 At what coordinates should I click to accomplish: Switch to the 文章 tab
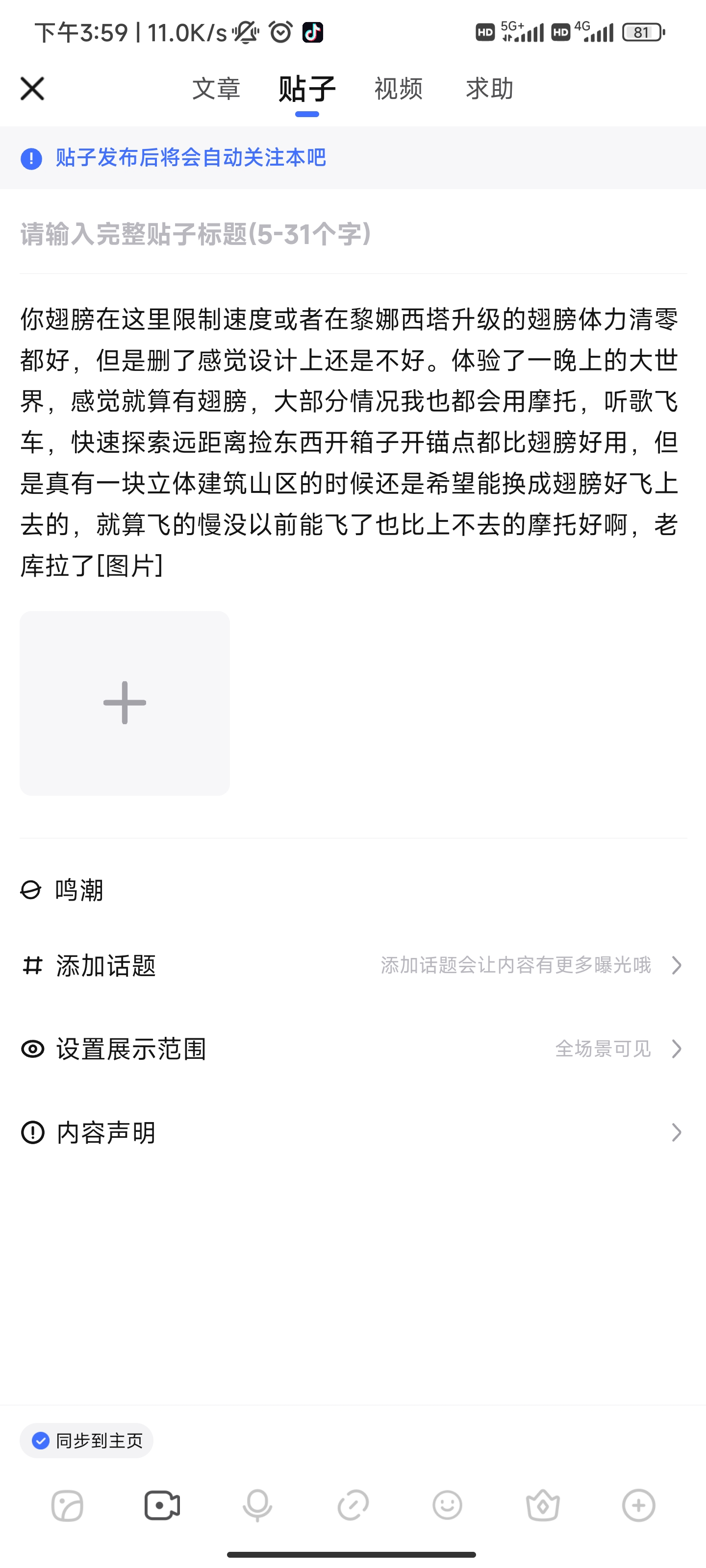216,89
